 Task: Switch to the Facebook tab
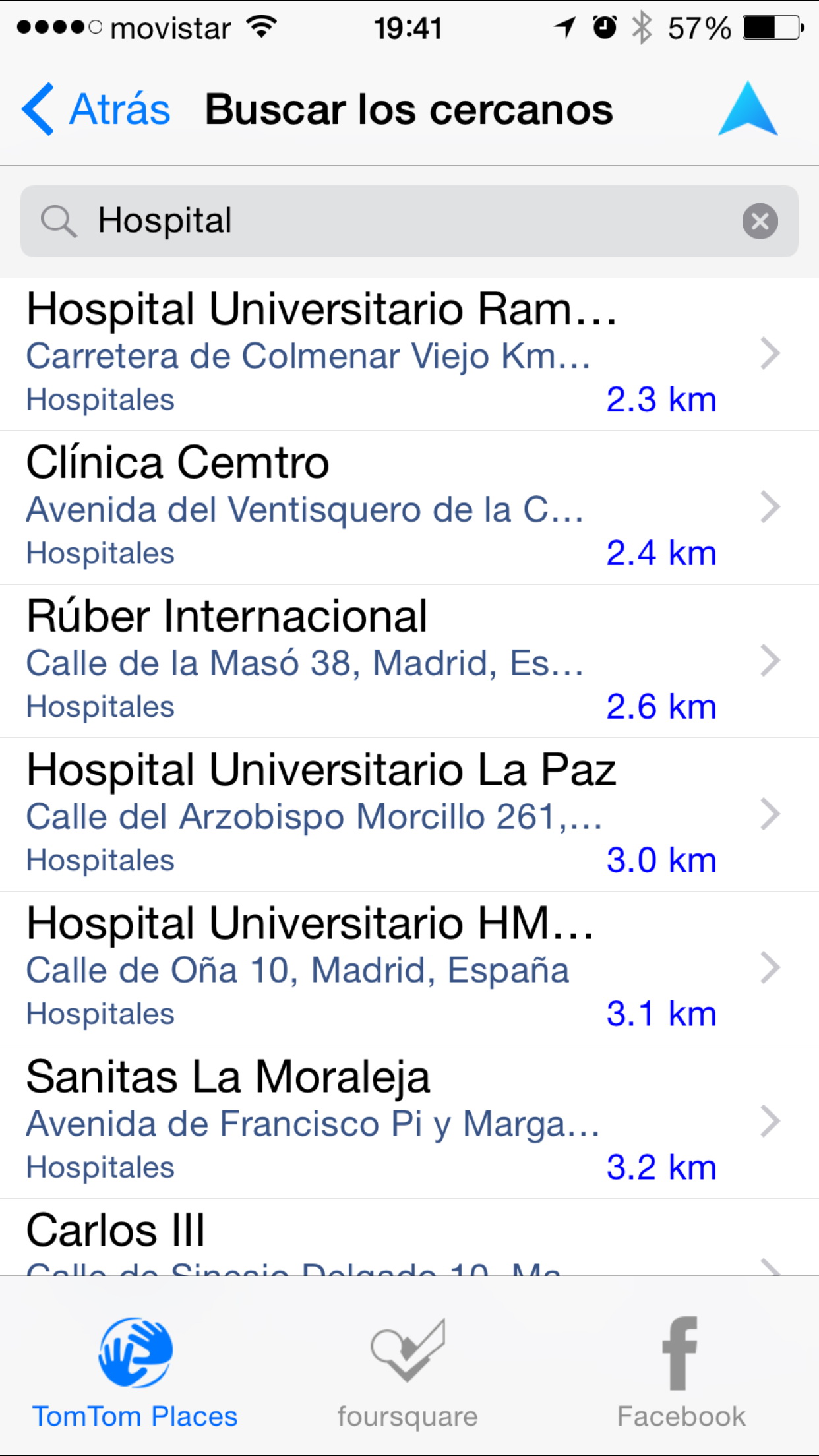pyautogui.click(x=681, y=1373)
